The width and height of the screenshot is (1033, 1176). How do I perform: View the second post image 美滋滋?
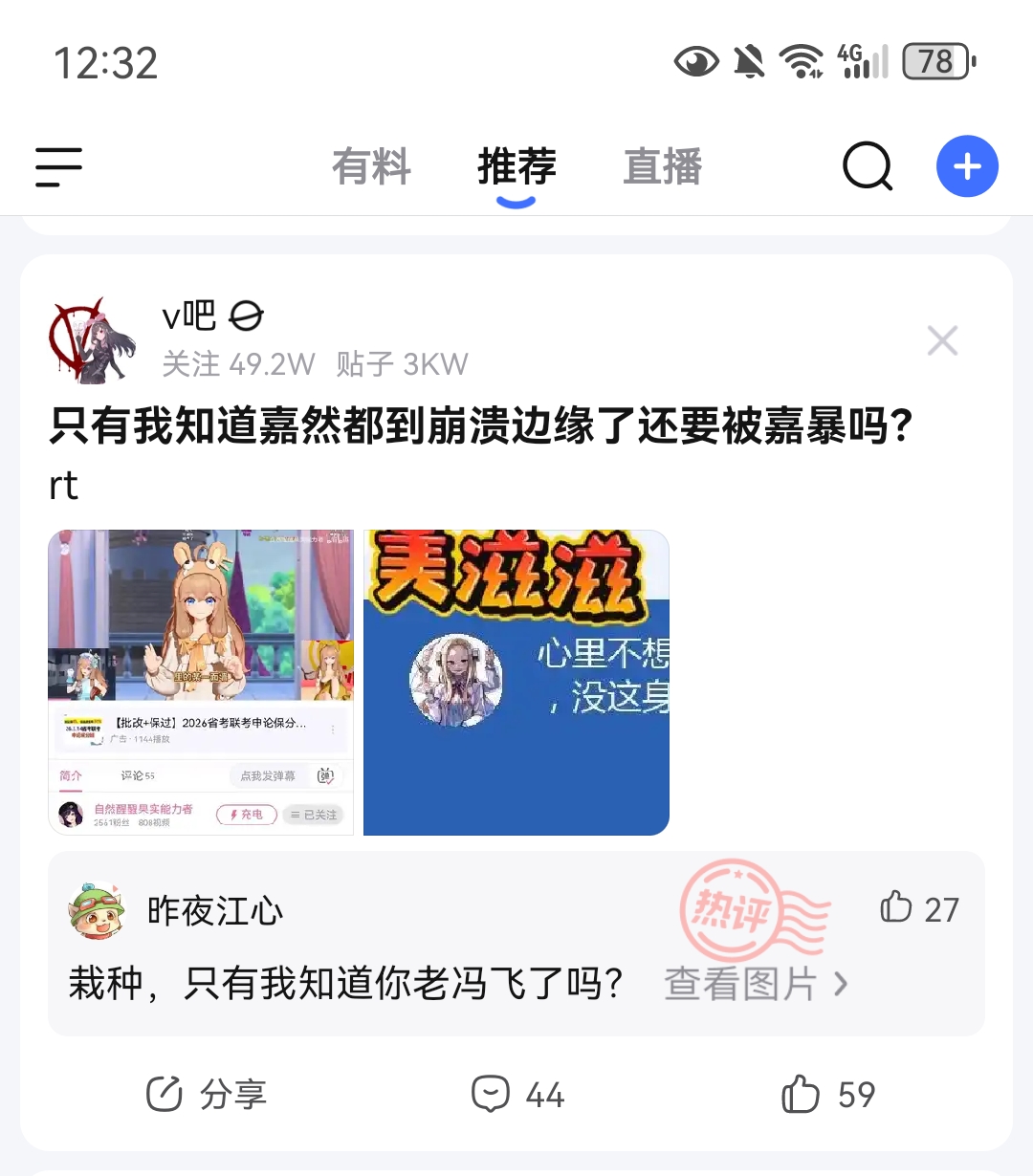tap(516, 683)
